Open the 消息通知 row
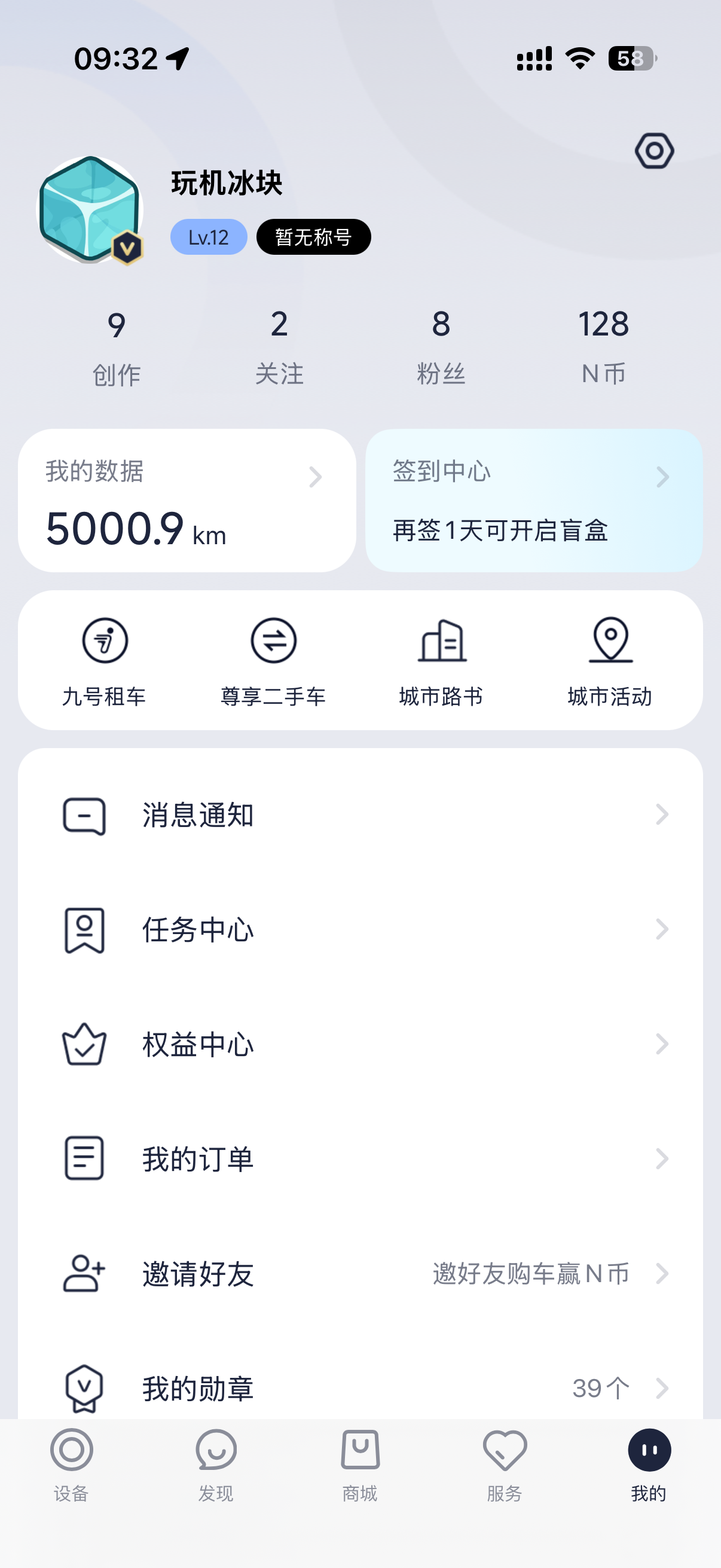 tap(360, 815)
